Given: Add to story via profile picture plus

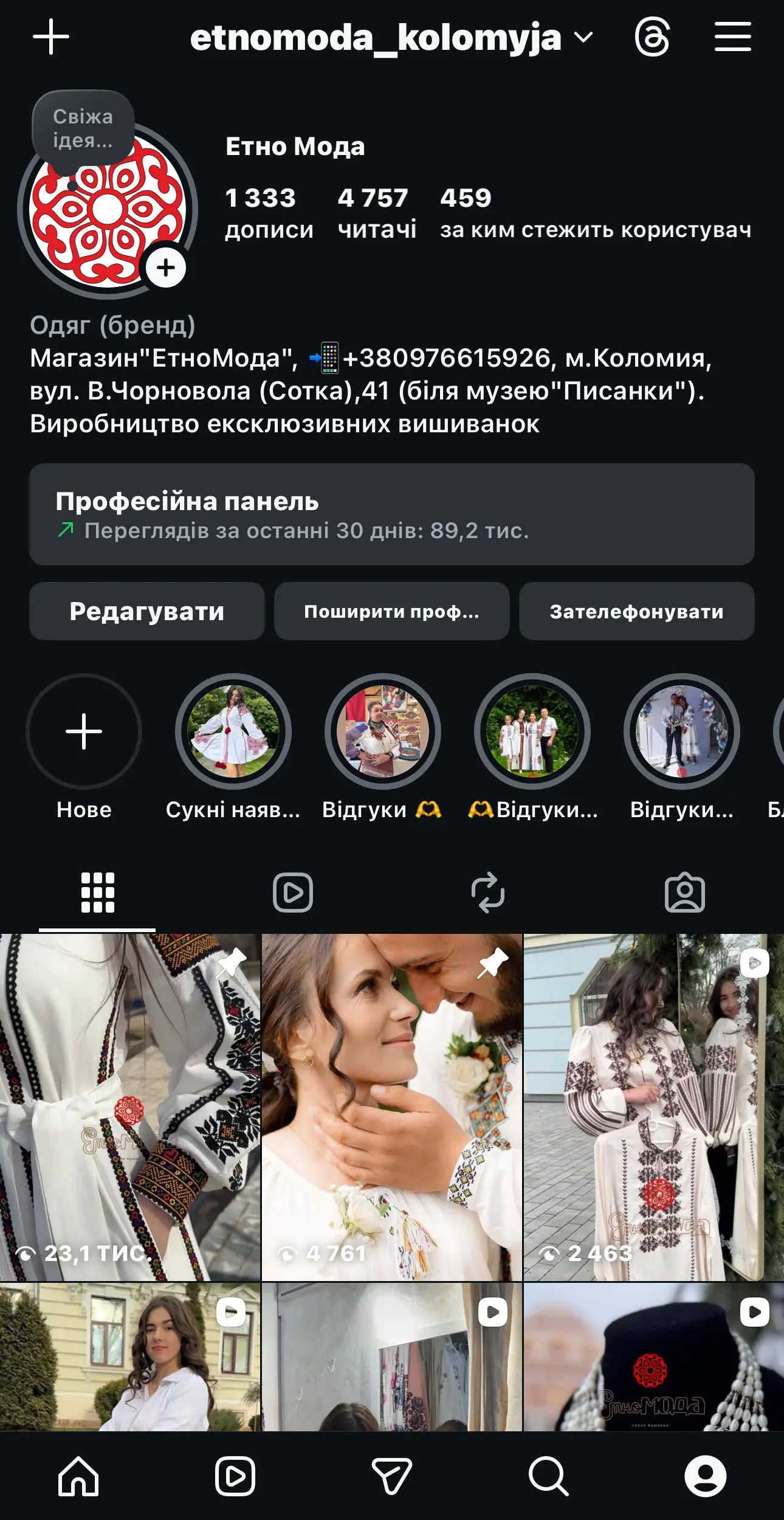Looking at the screenshot, I should 165,268.
